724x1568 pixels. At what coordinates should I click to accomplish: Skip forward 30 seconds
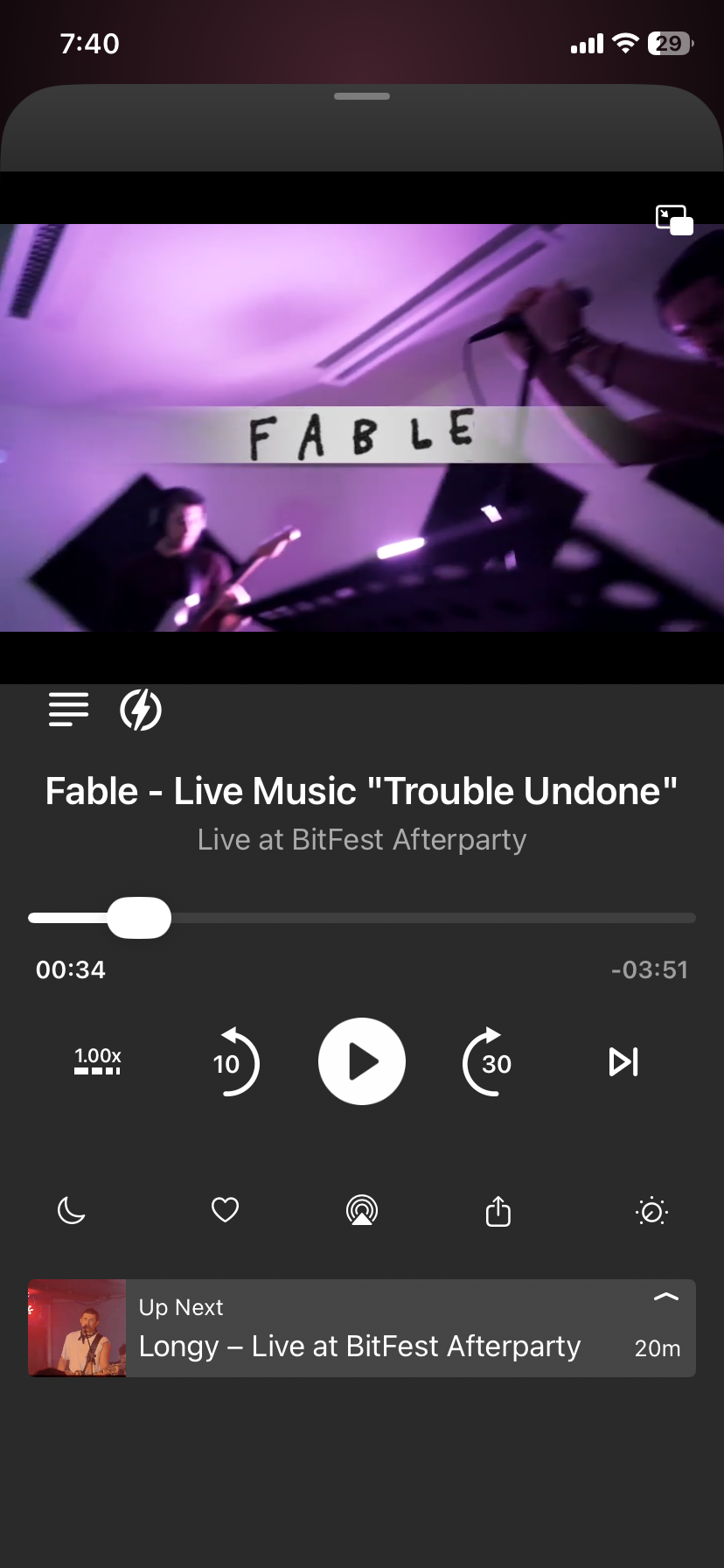[x=491, y=1061]
